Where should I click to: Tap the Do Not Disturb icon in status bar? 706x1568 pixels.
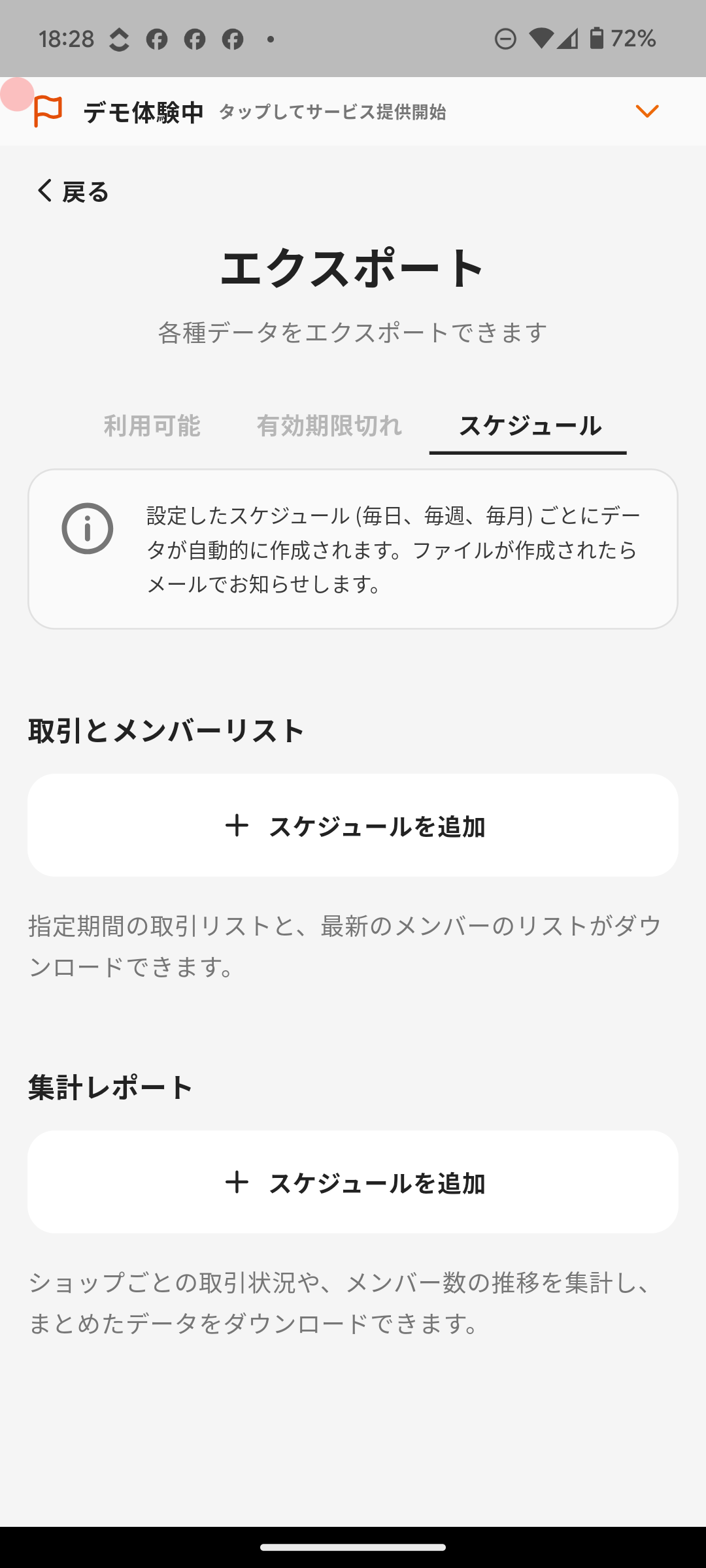504,39
